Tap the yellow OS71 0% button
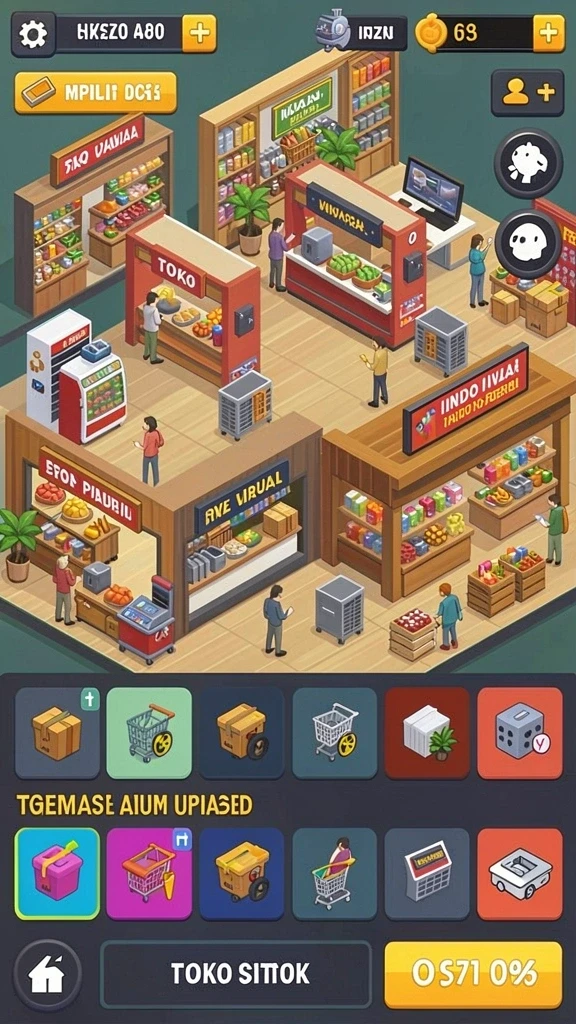 click(x=473, y=974)
